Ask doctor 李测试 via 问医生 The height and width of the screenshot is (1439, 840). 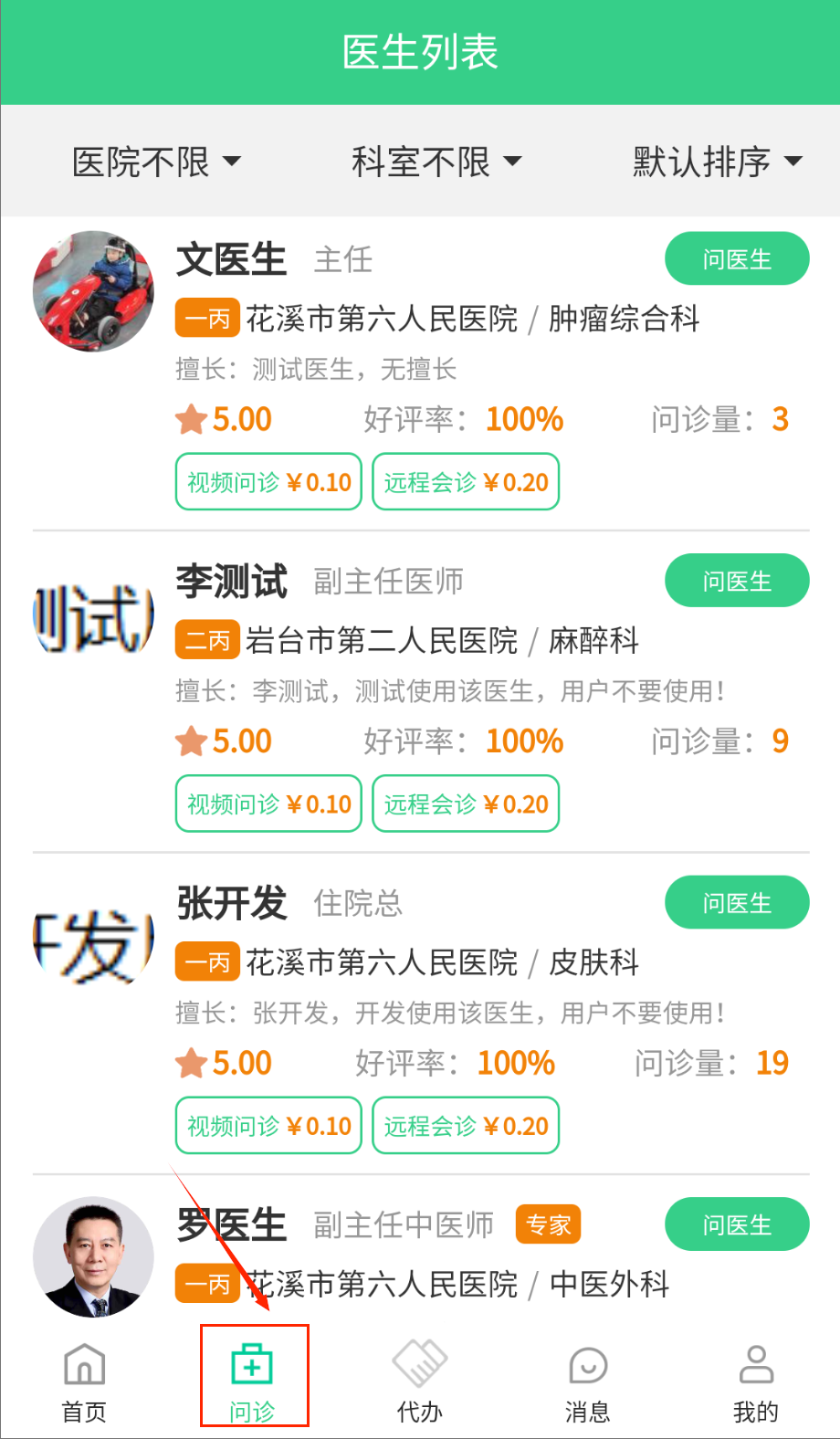[x=736, y=581]
